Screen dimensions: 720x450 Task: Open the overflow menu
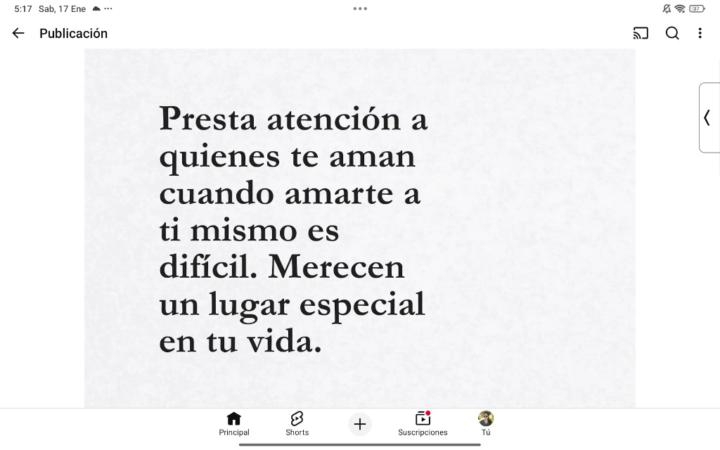click(x=700, y=33)
